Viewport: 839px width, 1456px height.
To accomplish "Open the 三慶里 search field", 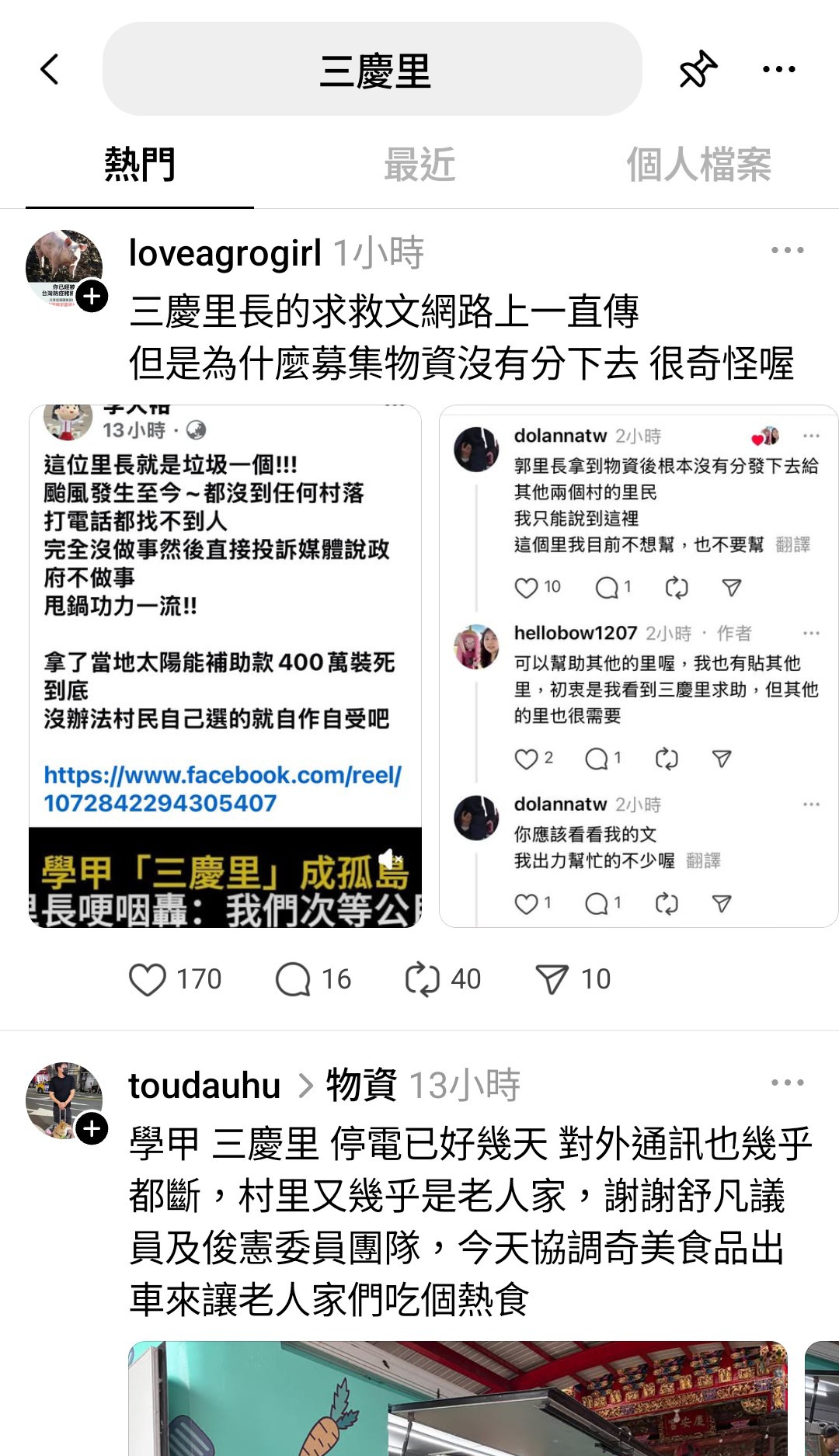I will click(x=373, y=69).
